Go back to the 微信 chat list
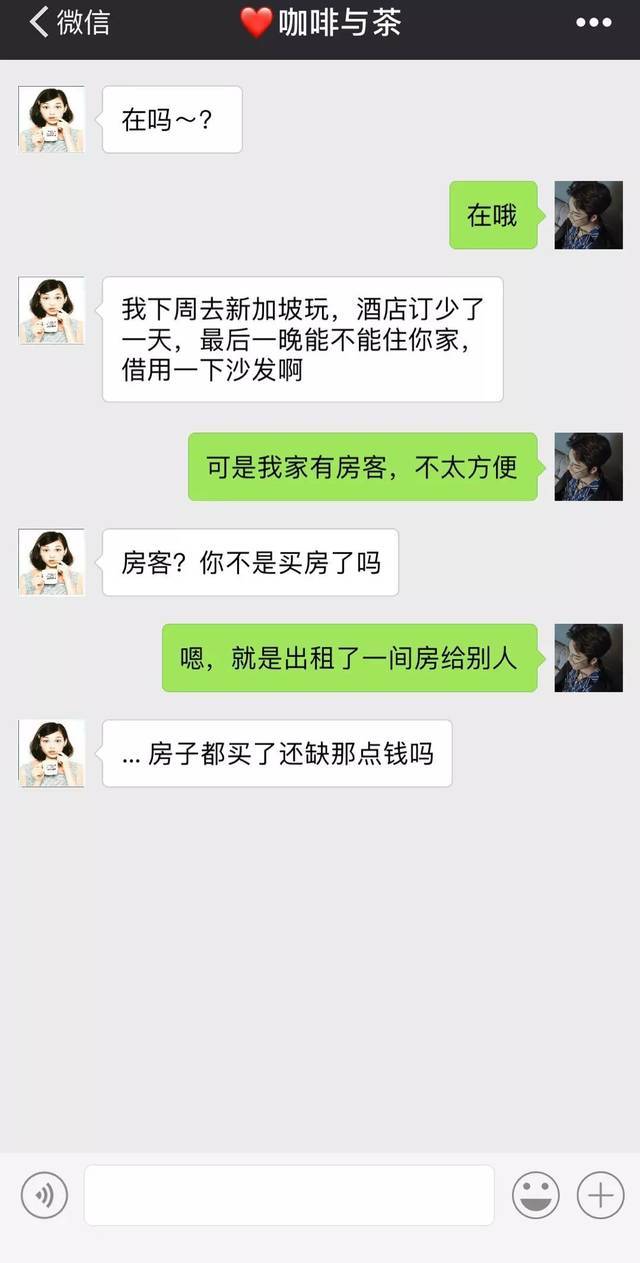 (68, 23)
